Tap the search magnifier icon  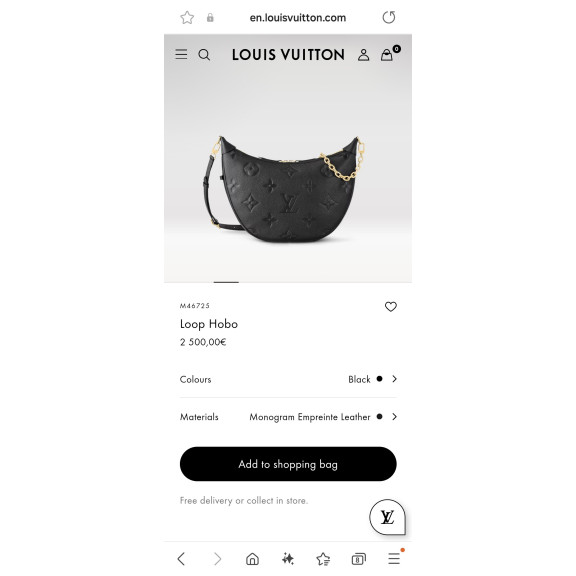click(x=204, y=55)
